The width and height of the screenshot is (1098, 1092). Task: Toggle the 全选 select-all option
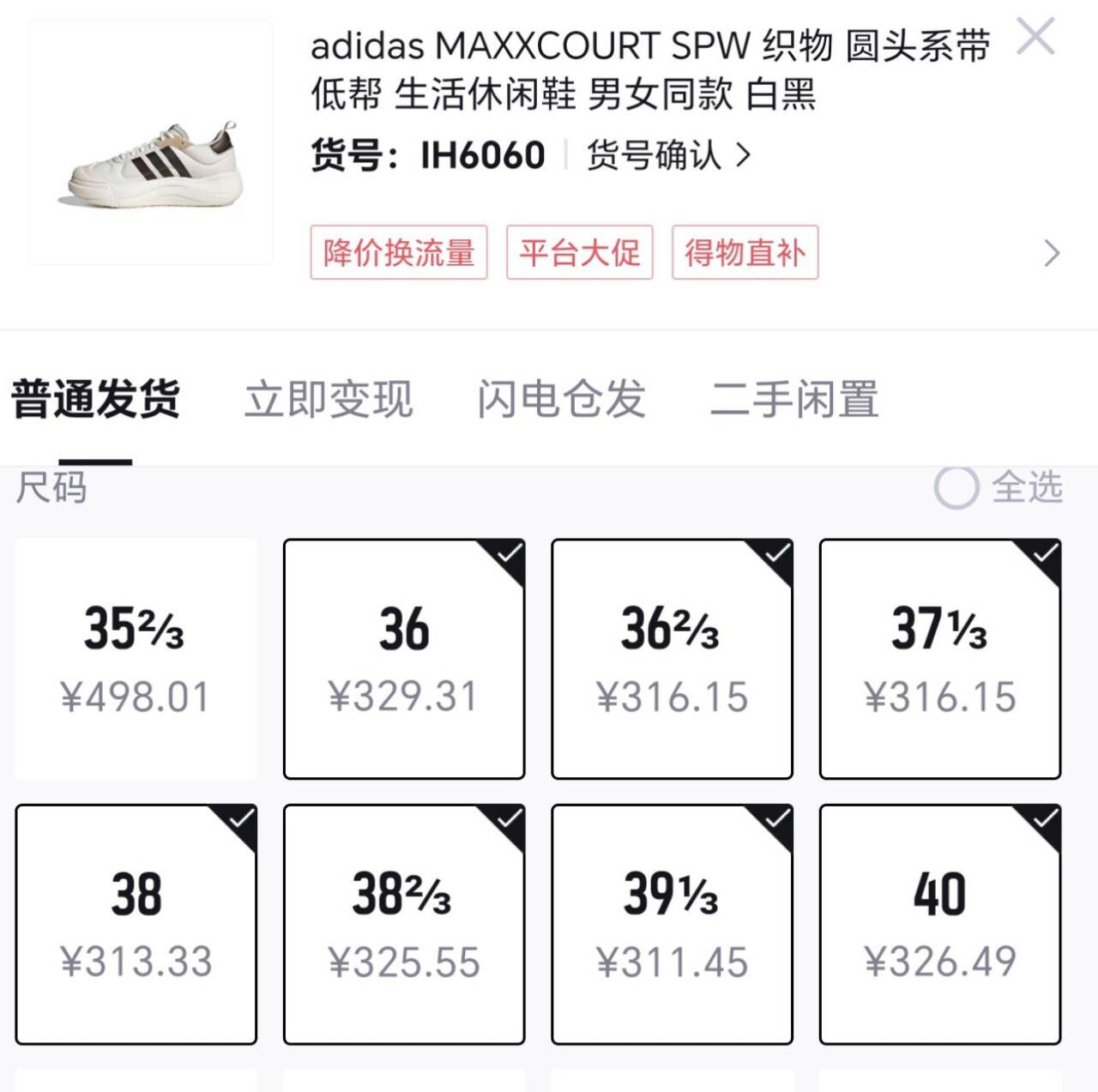[998, 488]
